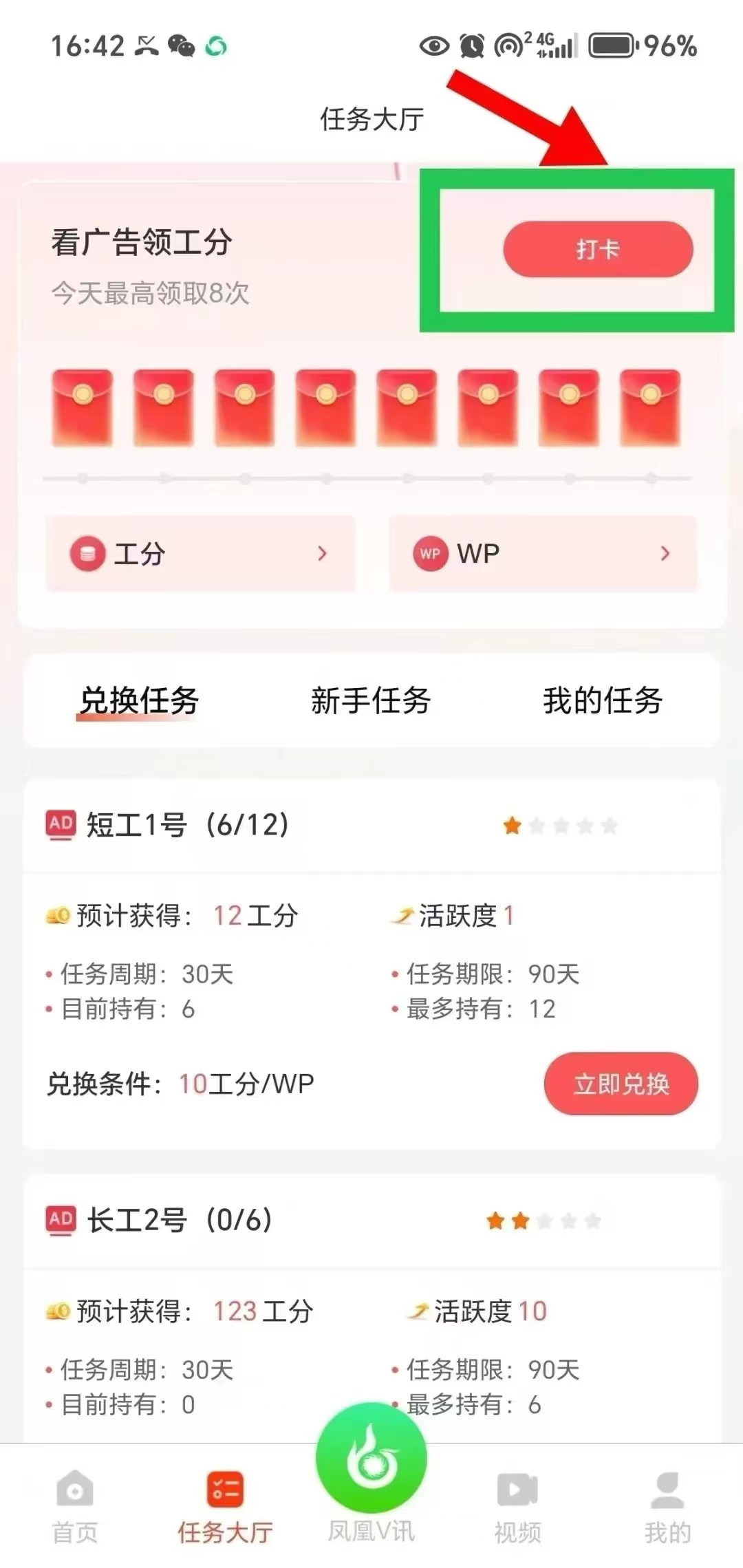Screen dimensions: 743x1568
Task: Tap 立即兑换 for 短工1号
Action: coord(621,1084)
